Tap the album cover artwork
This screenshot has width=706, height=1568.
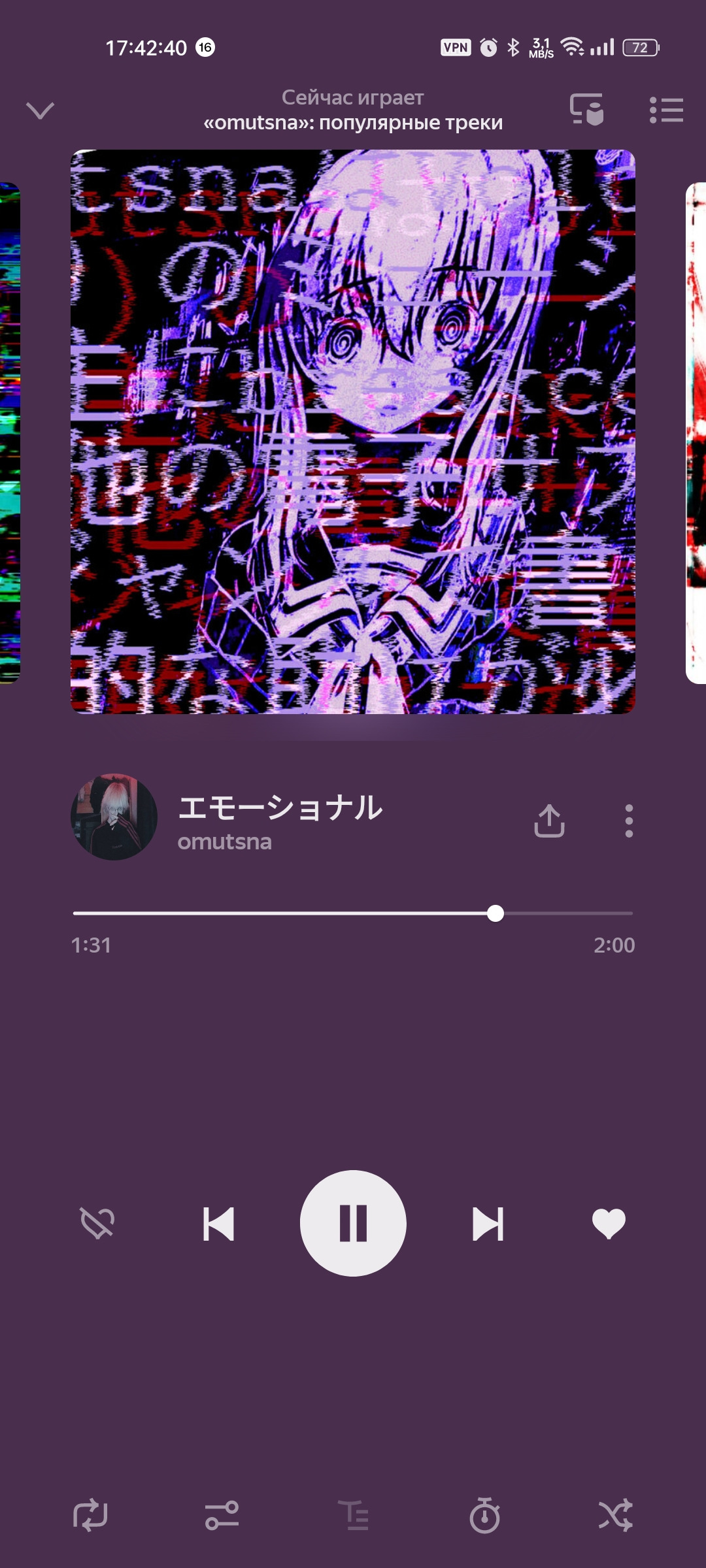click(353, 431)
